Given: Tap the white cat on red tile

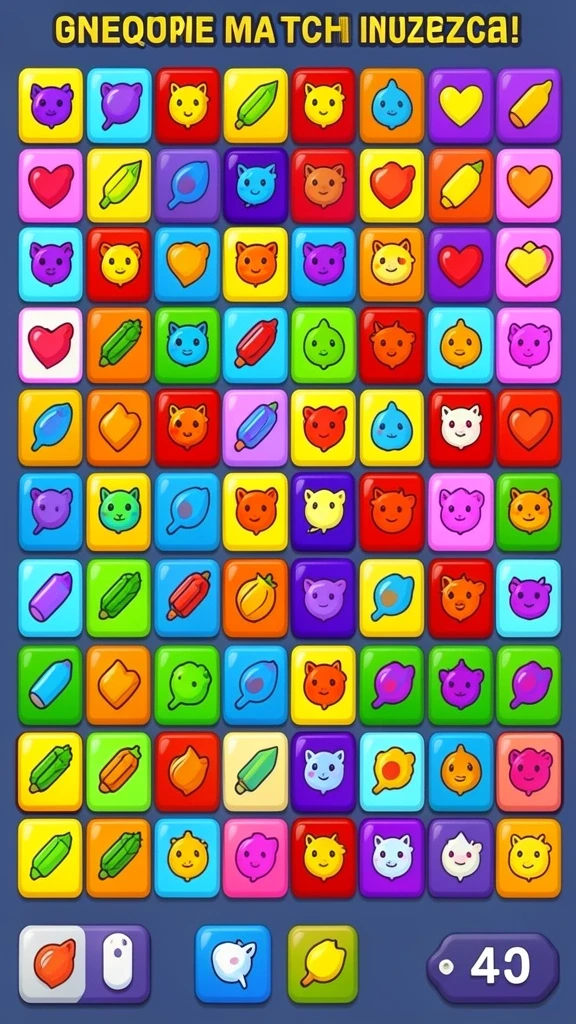Looking at the screenshot, I should point(462,426).
